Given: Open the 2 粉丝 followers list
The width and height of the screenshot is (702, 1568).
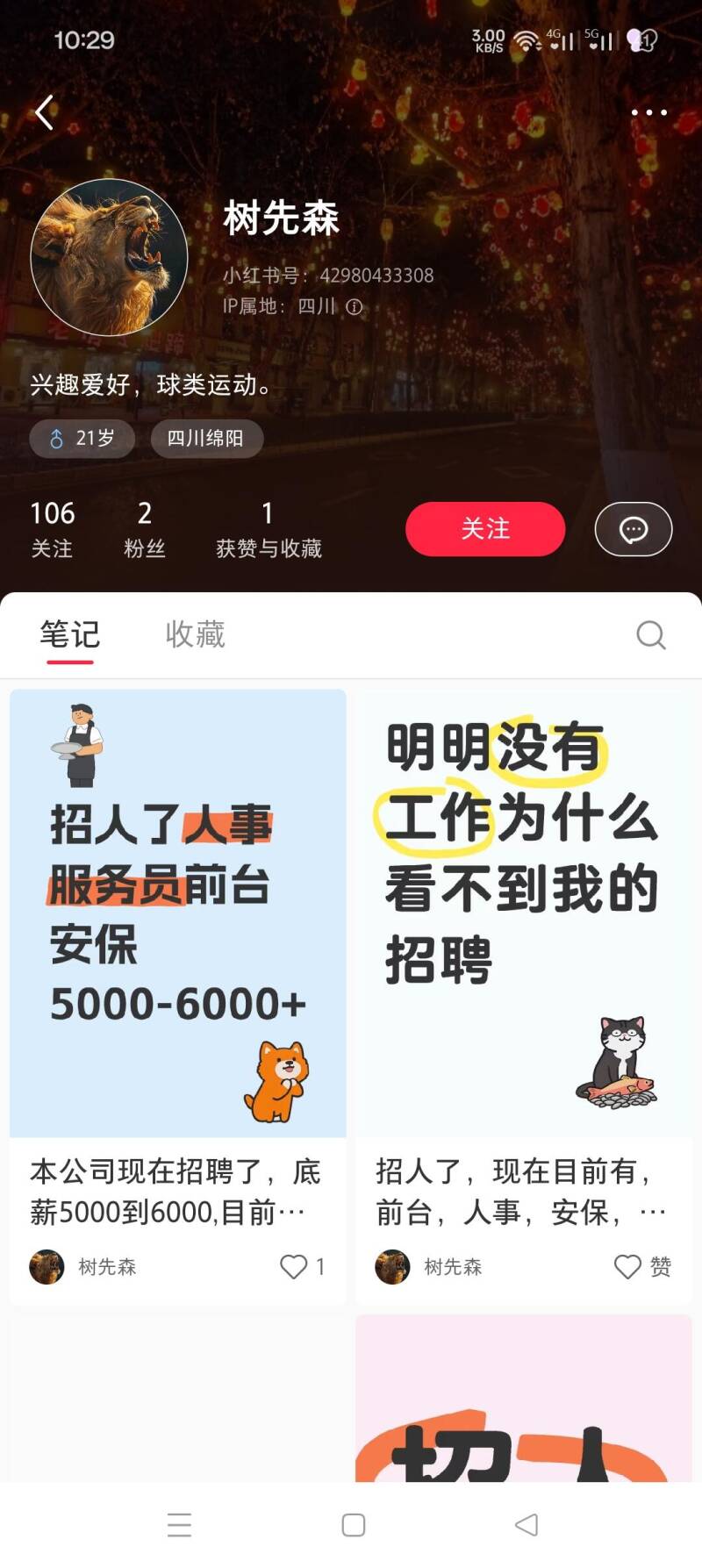Looking at the screenshot, I should [144, 529].
